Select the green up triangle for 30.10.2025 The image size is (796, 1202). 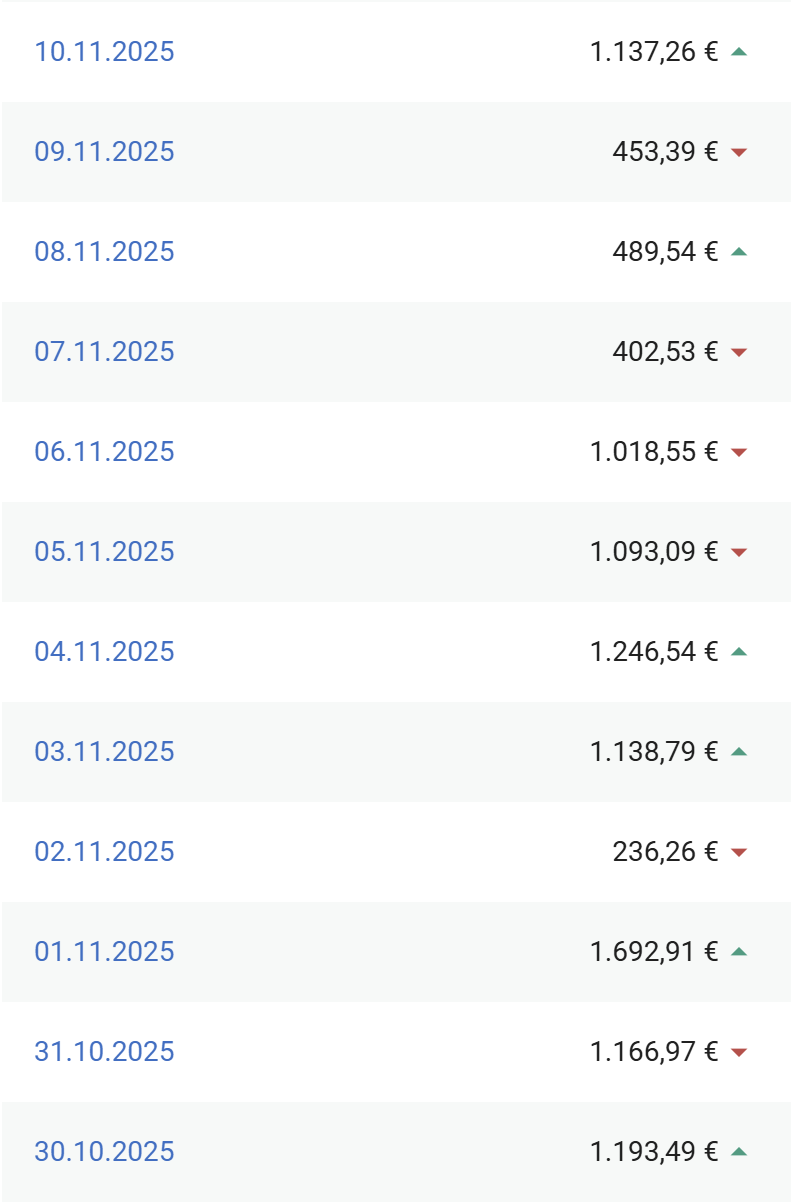pyautogui.click(x=738, y=1151)
